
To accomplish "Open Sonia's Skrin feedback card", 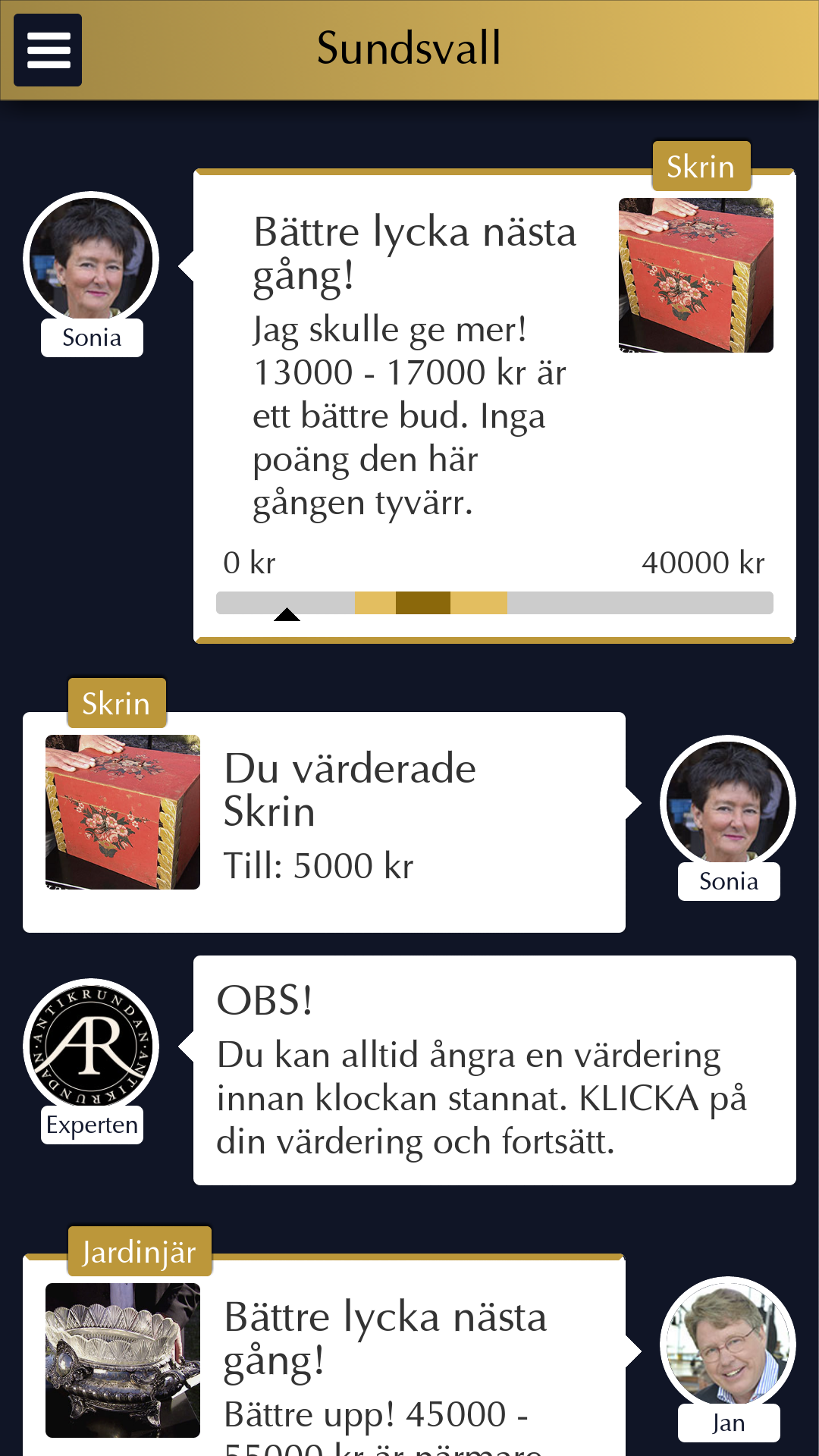I will (x=494, y=406).
